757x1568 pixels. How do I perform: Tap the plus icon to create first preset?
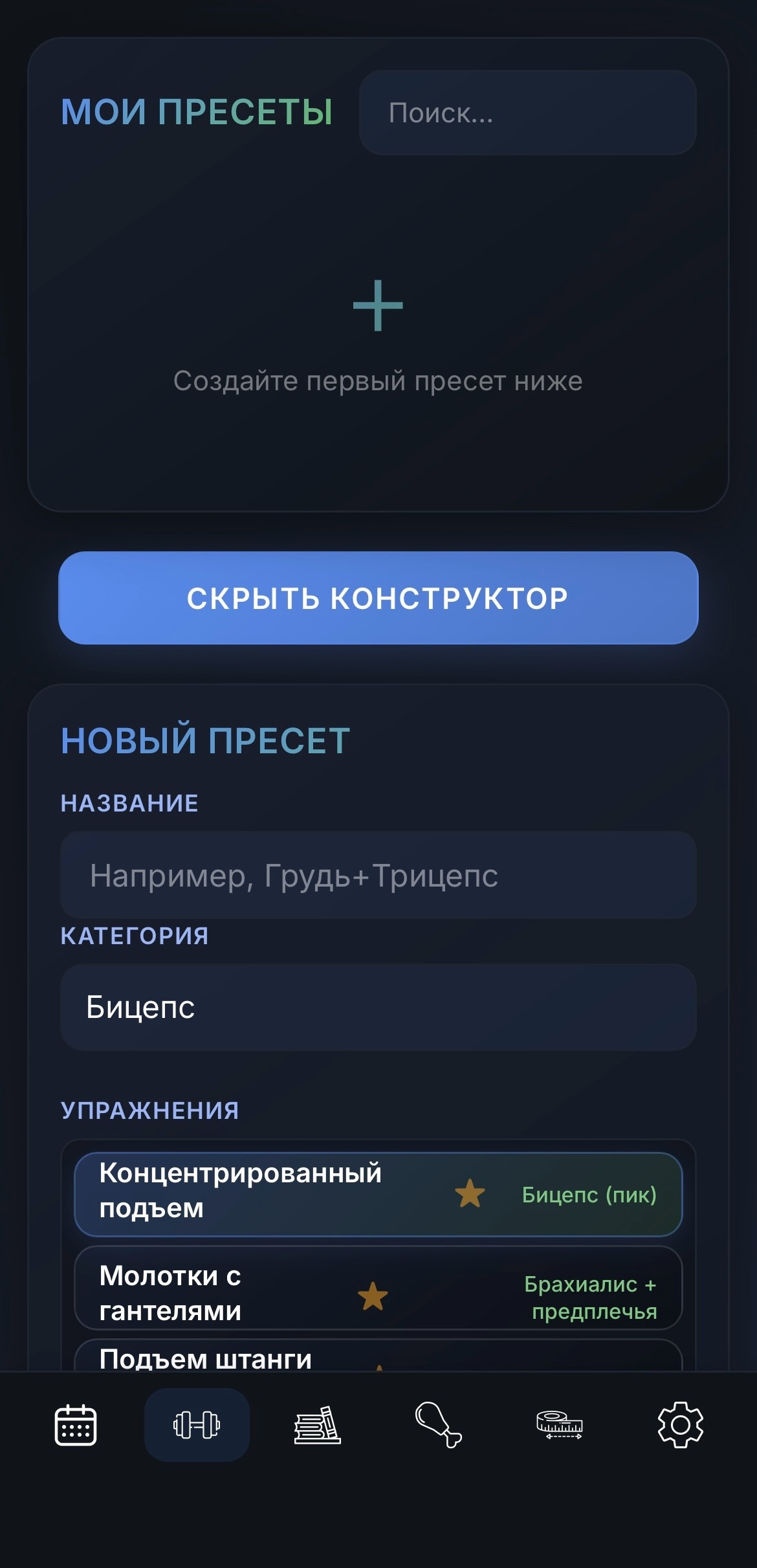tap(378, 305)
